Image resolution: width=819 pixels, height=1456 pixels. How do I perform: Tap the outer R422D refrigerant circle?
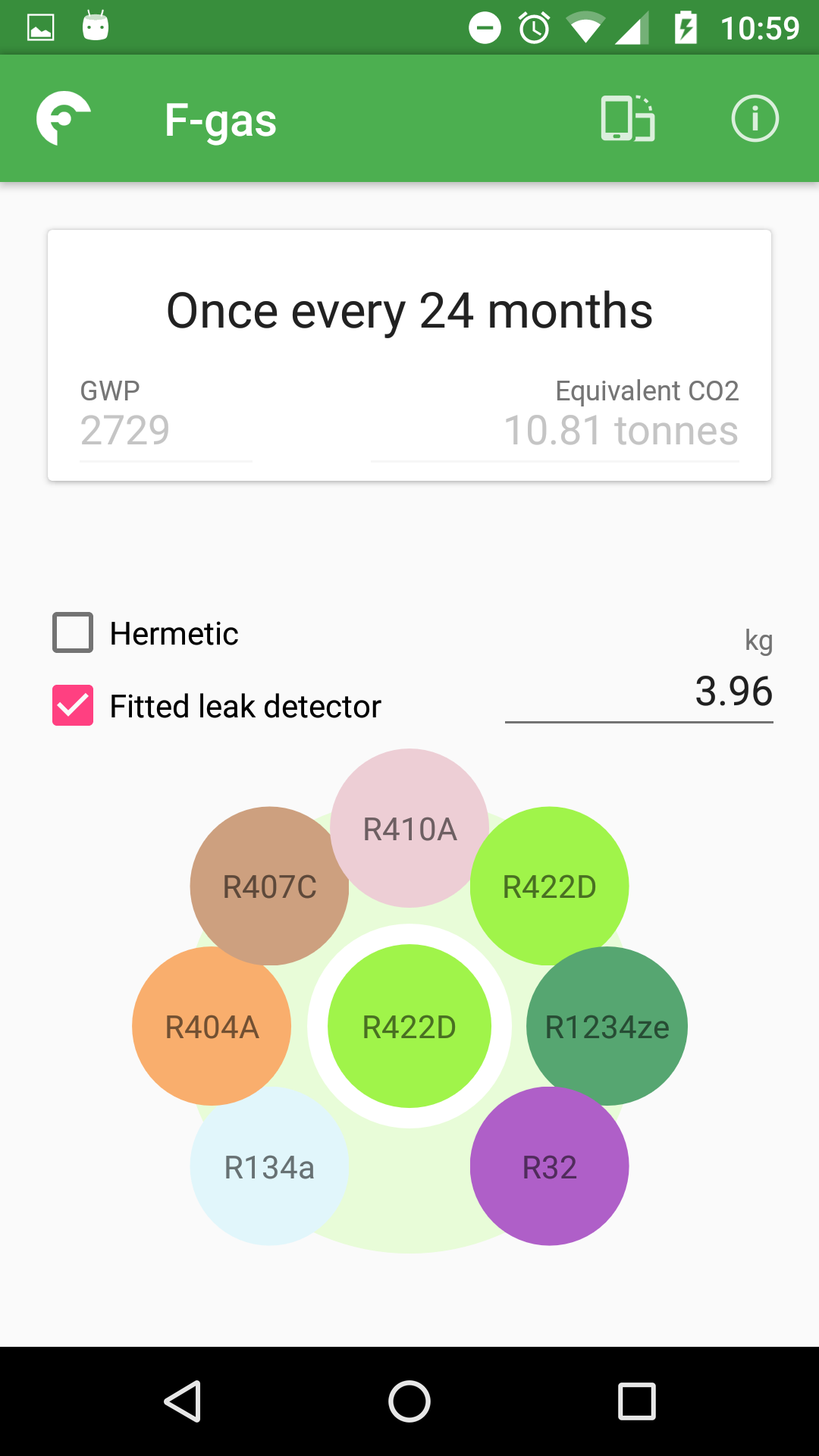(x=550, y=886)
